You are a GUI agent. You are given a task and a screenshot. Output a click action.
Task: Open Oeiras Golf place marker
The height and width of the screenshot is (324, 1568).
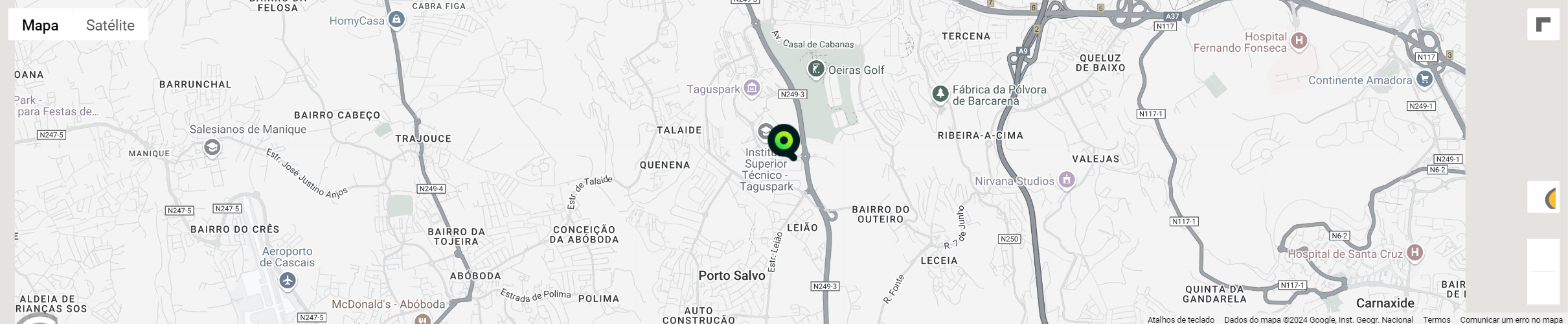pos(815,69)
